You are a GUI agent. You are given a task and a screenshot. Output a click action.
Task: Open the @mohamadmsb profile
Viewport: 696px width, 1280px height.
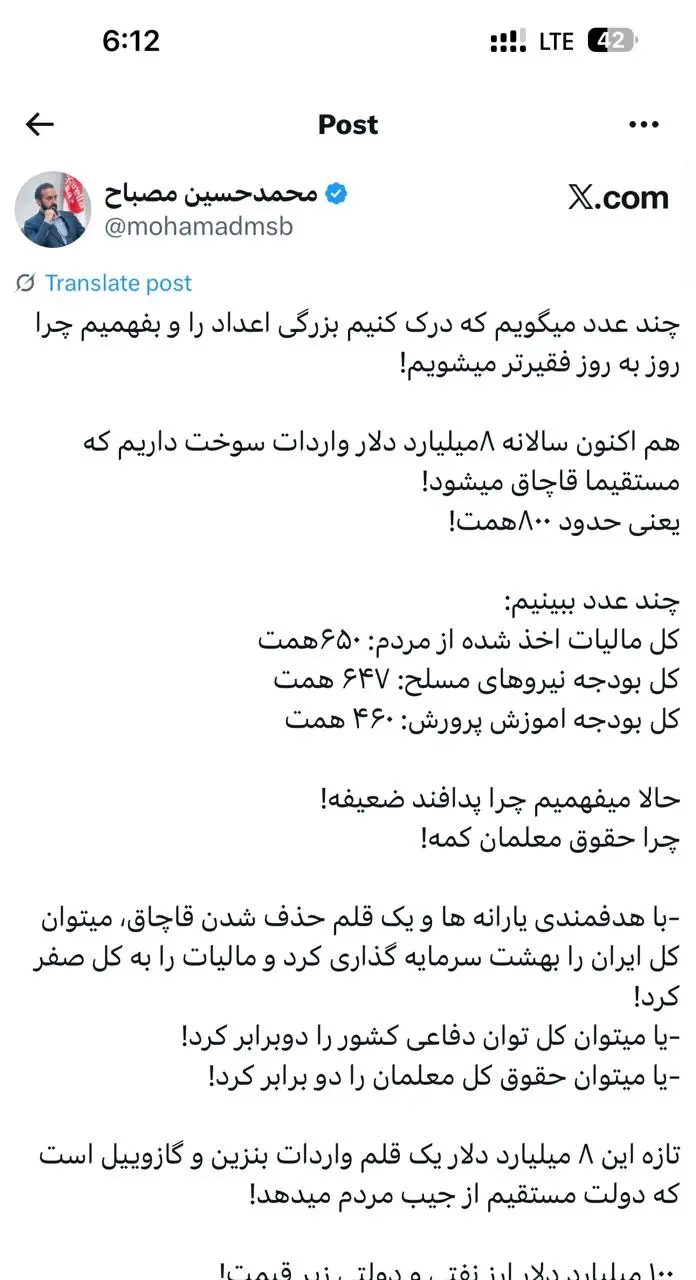(x=199, y=226)
